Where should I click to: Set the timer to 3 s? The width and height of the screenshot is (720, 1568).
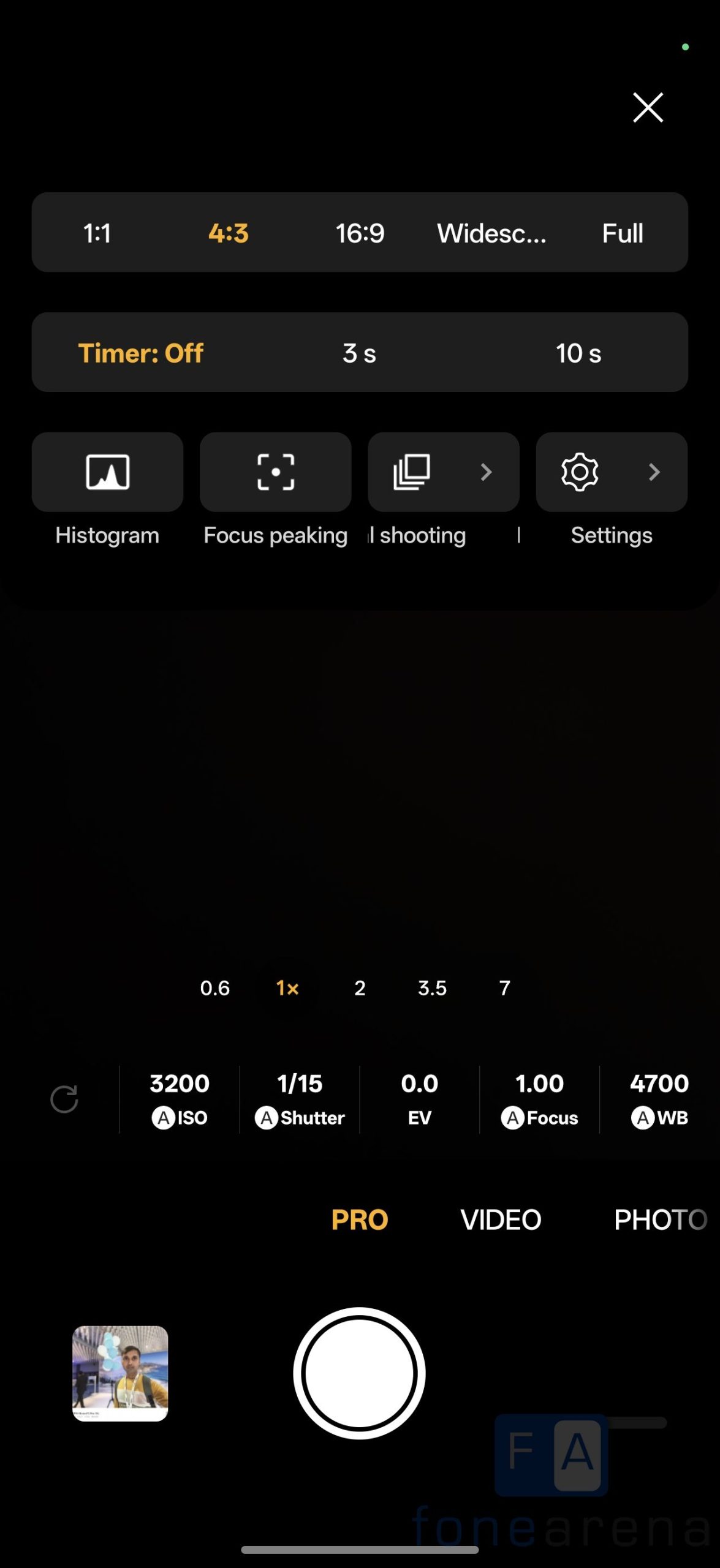tap(359, 353)
